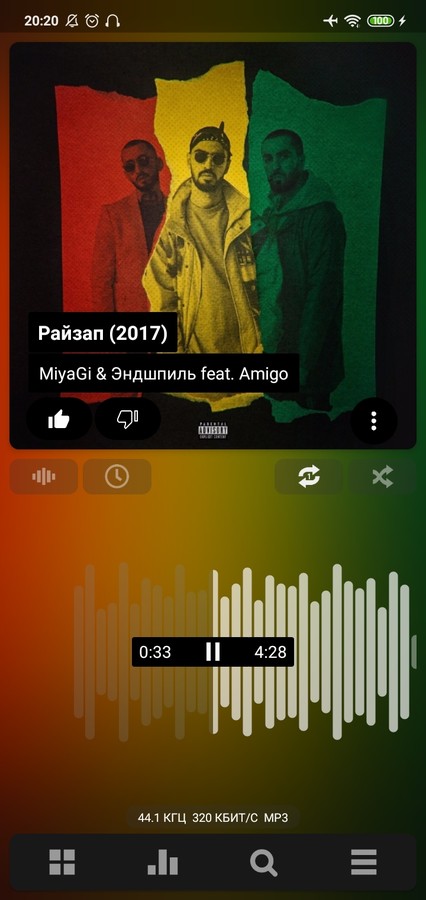Dislike the track with thumbs down
The height and width of the screenshot is (900, 426).
tap(127, 420)
